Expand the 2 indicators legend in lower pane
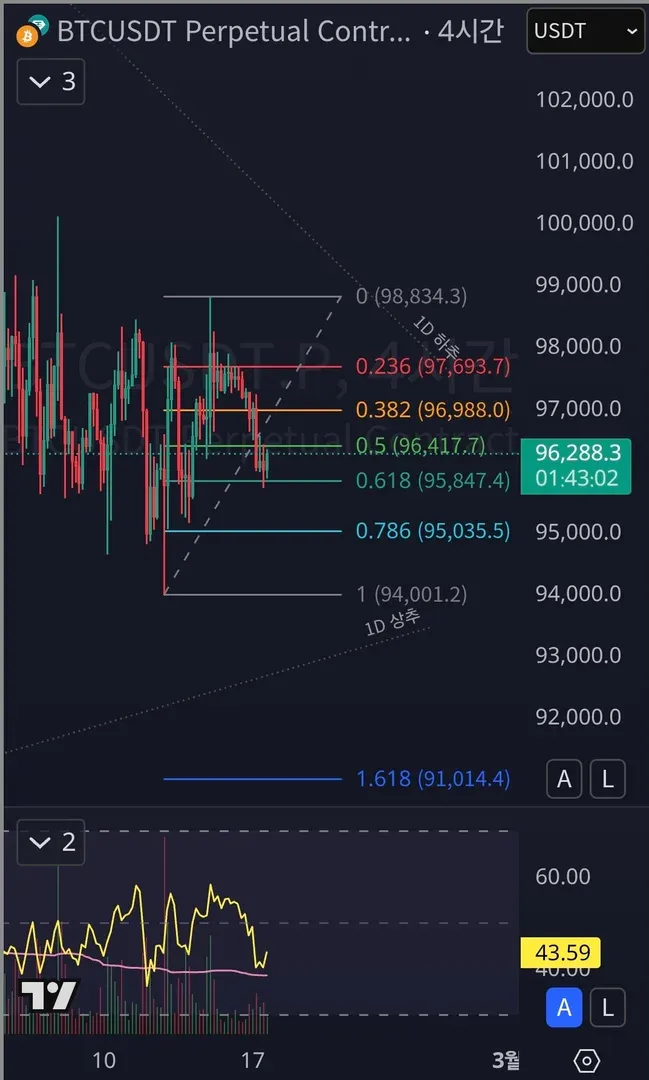 (x=52, y=843)
